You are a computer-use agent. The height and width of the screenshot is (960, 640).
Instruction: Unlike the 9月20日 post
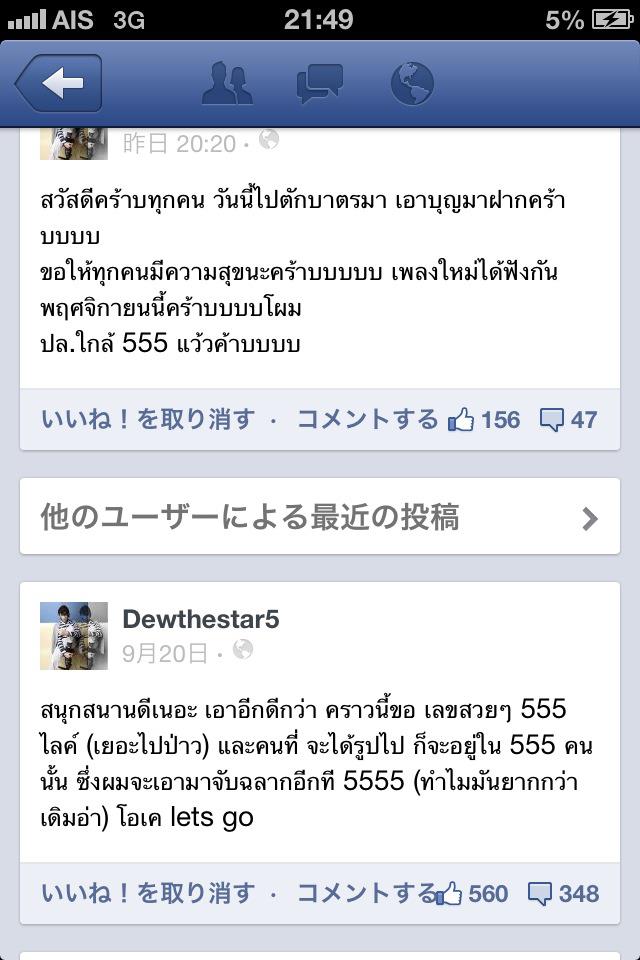click(148, 893)
